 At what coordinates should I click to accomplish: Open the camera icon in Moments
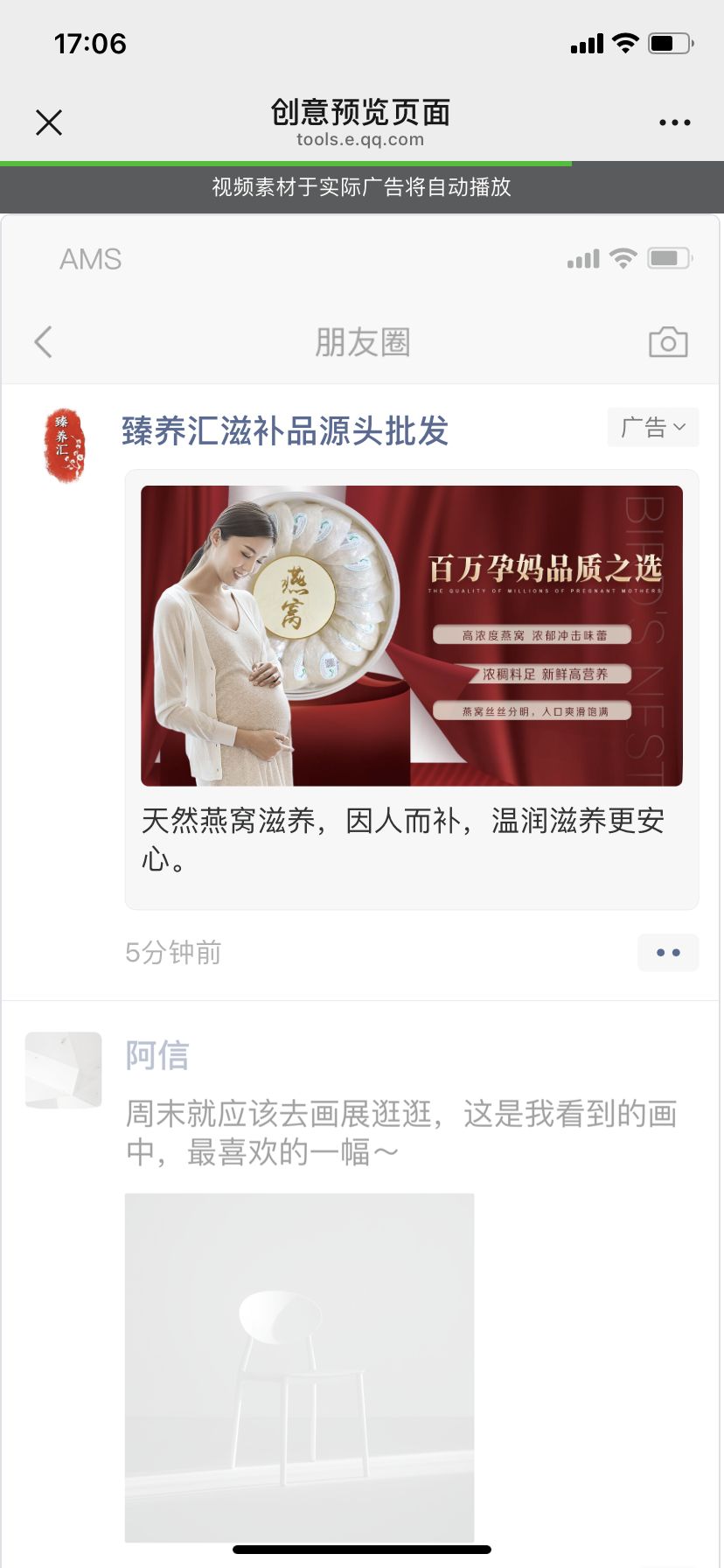click(668, 342)
